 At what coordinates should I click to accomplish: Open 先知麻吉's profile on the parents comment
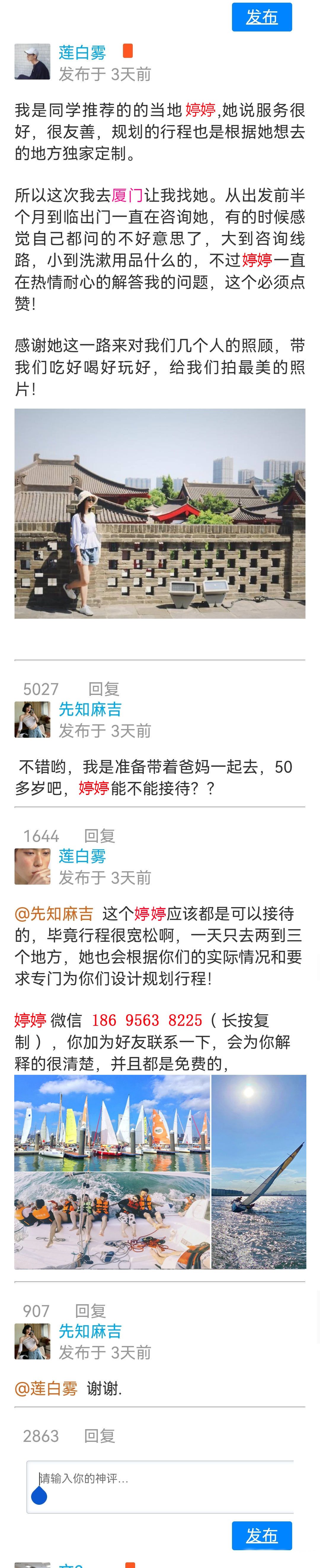(x=90, y=709)
